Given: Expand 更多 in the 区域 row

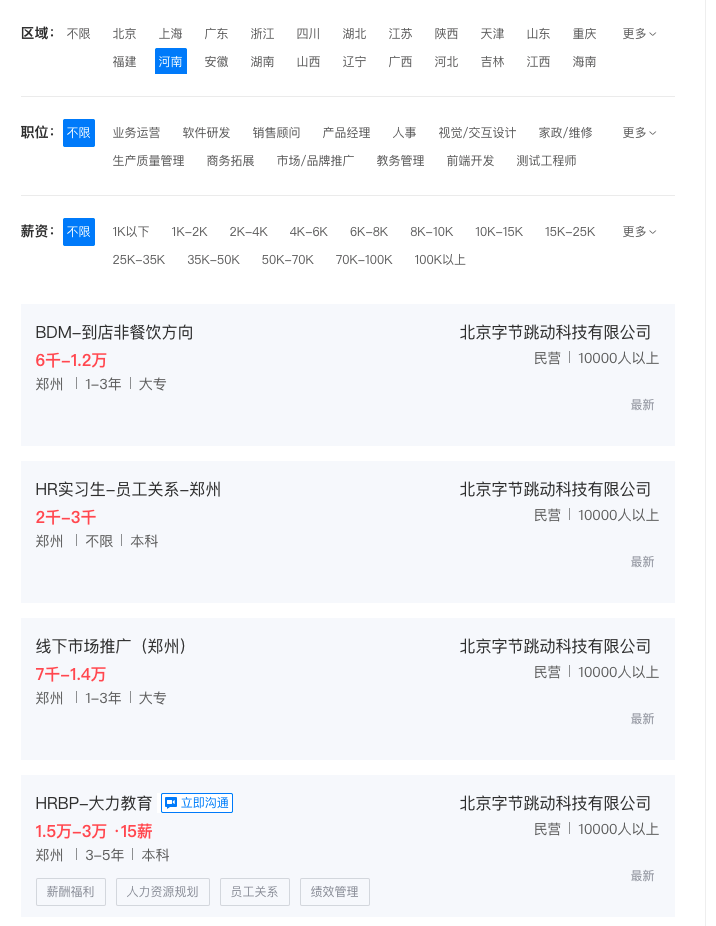Looking at the screenshot, I should point(639,34).
